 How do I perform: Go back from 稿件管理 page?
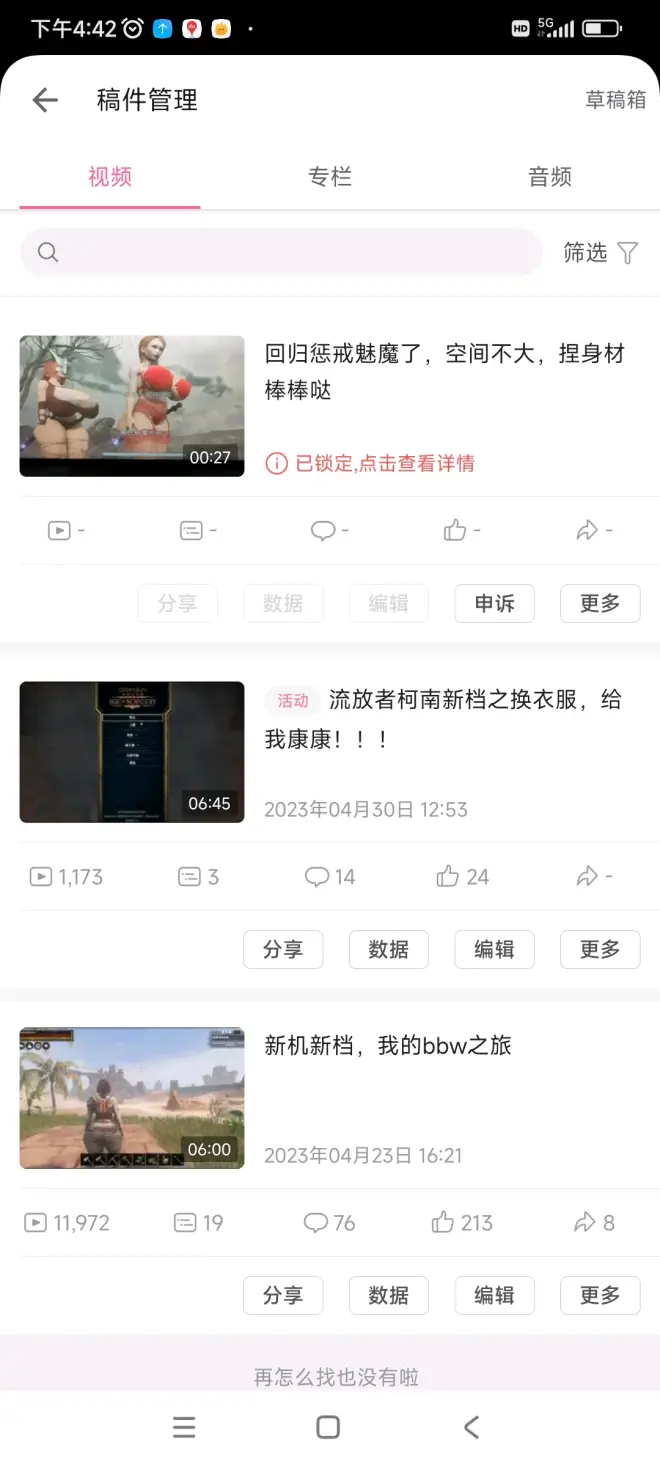coord(45,100)
